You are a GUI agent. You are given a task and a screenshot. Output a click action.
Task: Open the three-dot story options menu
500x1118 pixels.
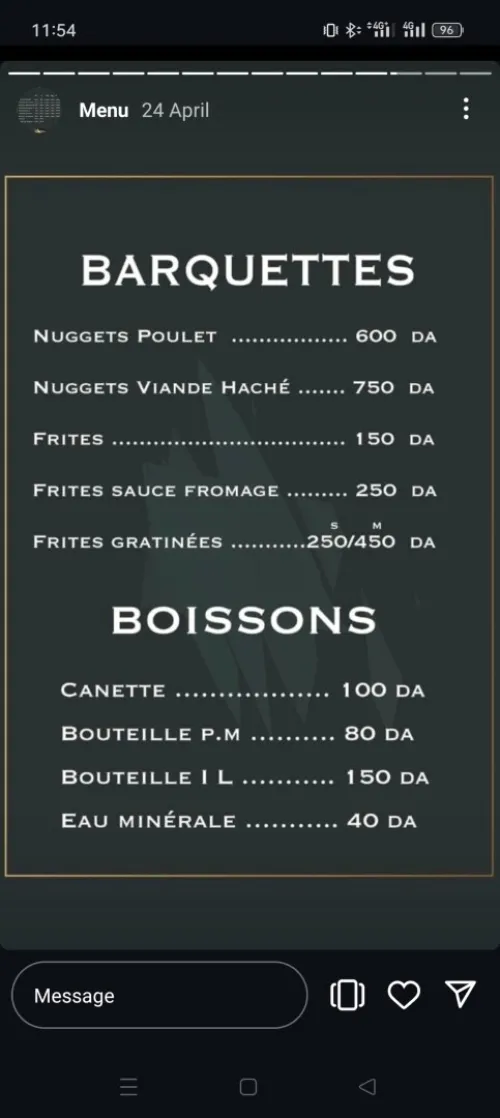pyautogui.click(x=466, y=109)
